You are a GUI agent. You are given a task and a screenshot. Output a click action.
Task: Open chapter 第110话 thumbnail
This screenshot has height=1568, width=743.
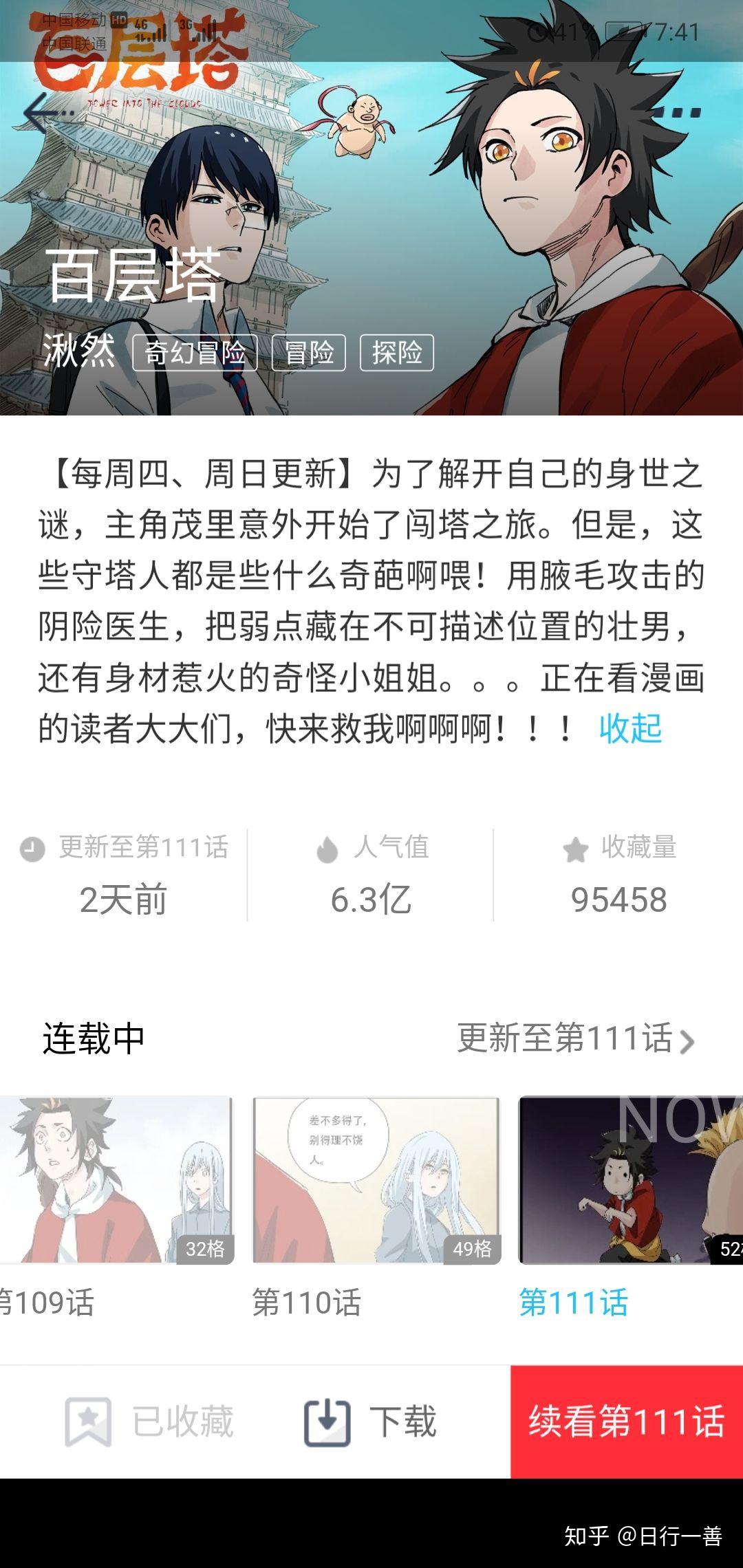click(376, 1180)
